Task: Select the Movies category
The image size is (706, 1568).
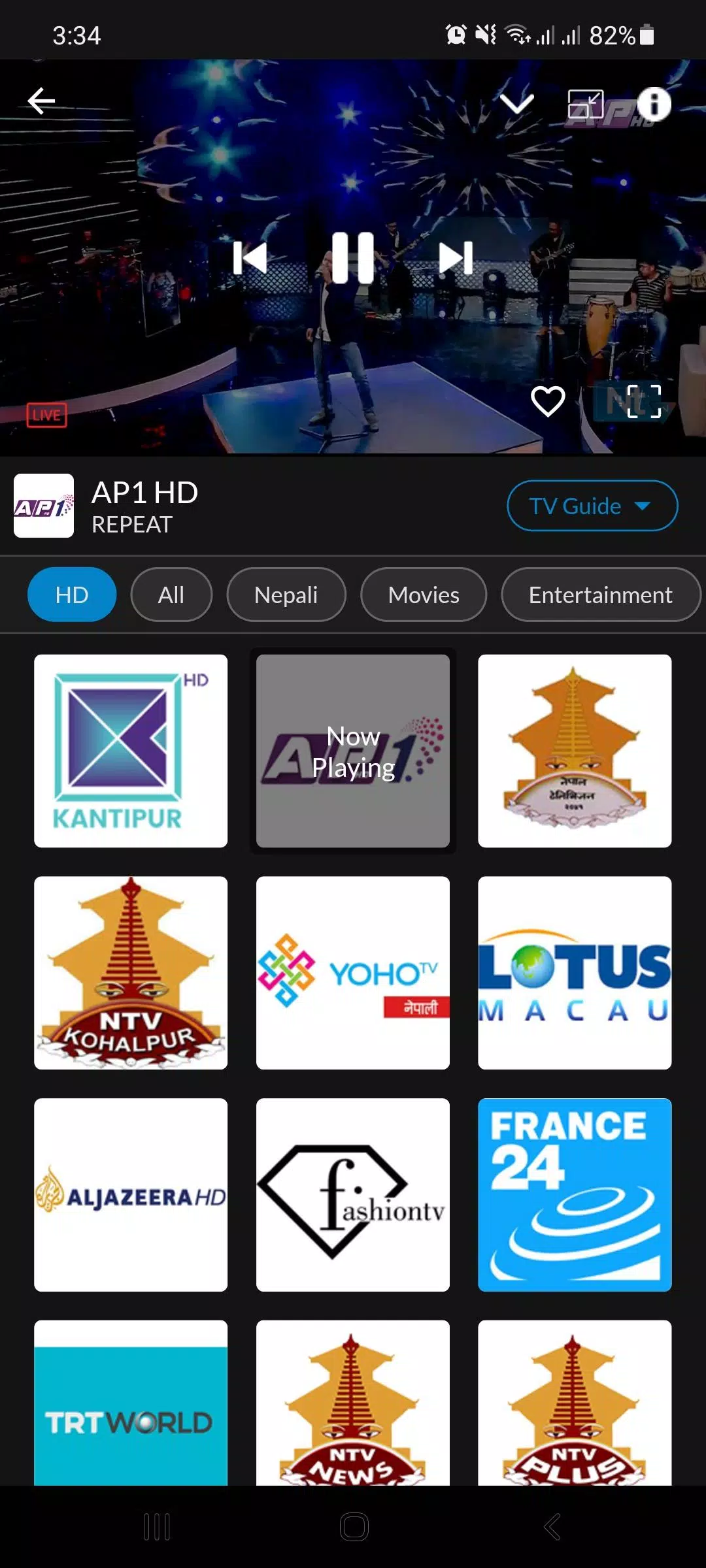Action: 423,595
